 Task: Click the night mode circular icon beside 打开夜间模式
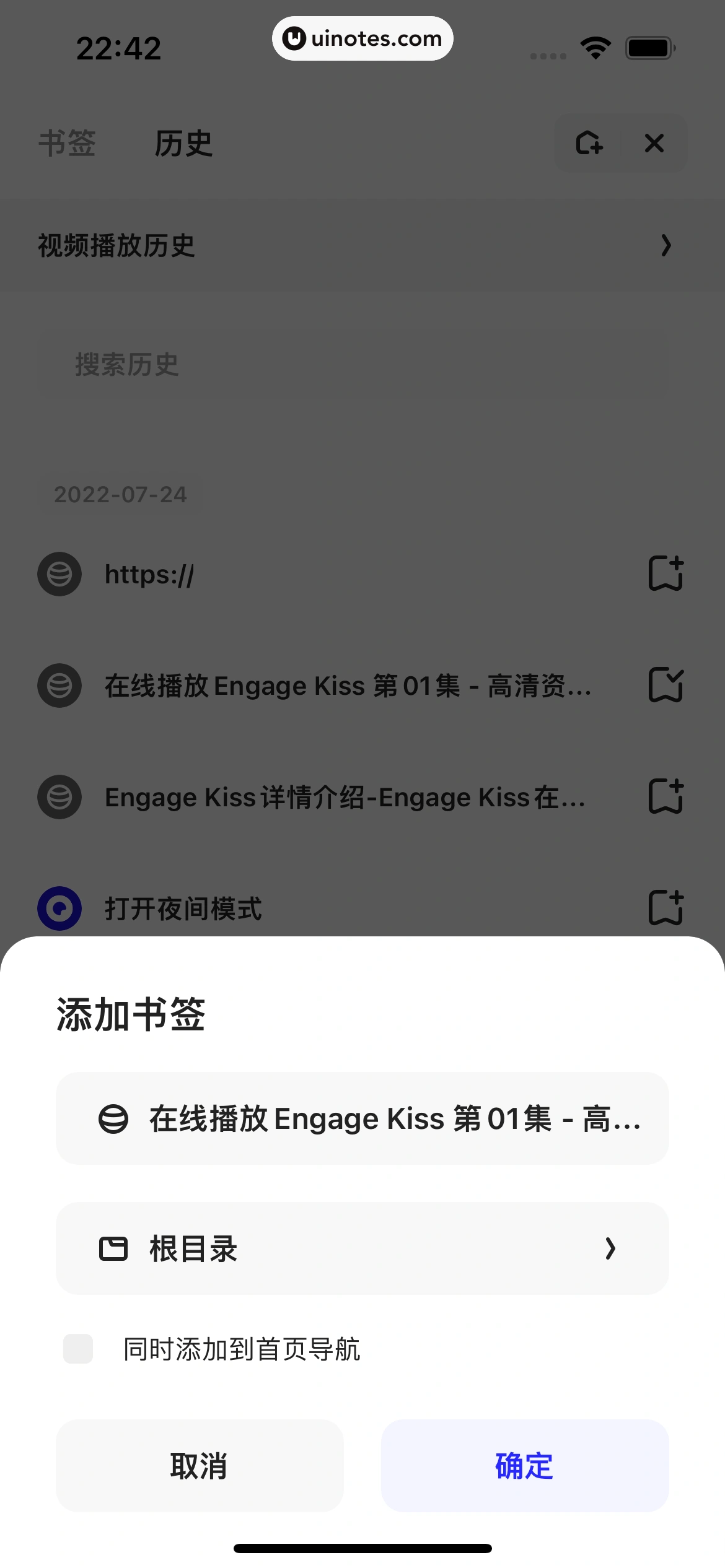click(x=59, y=908)
